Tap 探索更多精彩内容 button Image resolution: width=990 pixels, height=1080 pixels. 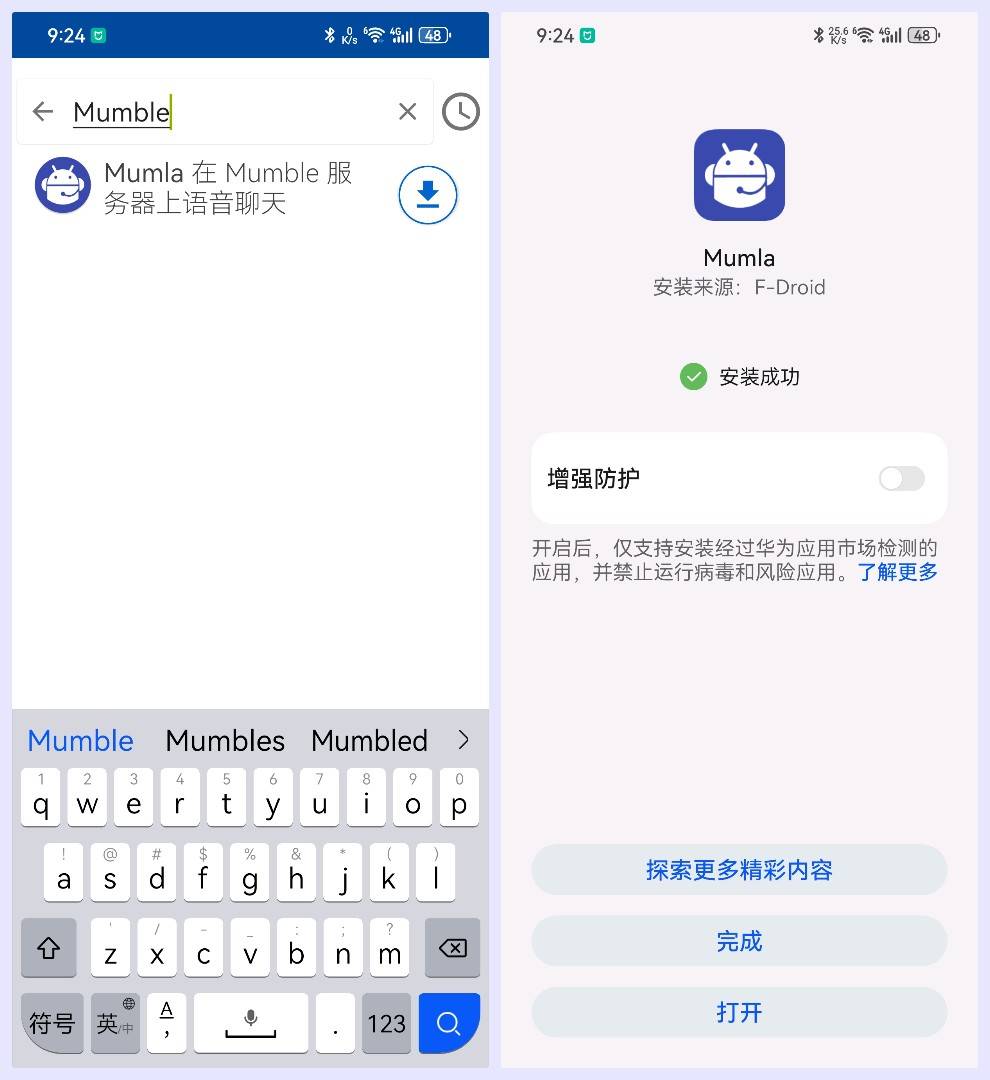(x=739, y=870)
